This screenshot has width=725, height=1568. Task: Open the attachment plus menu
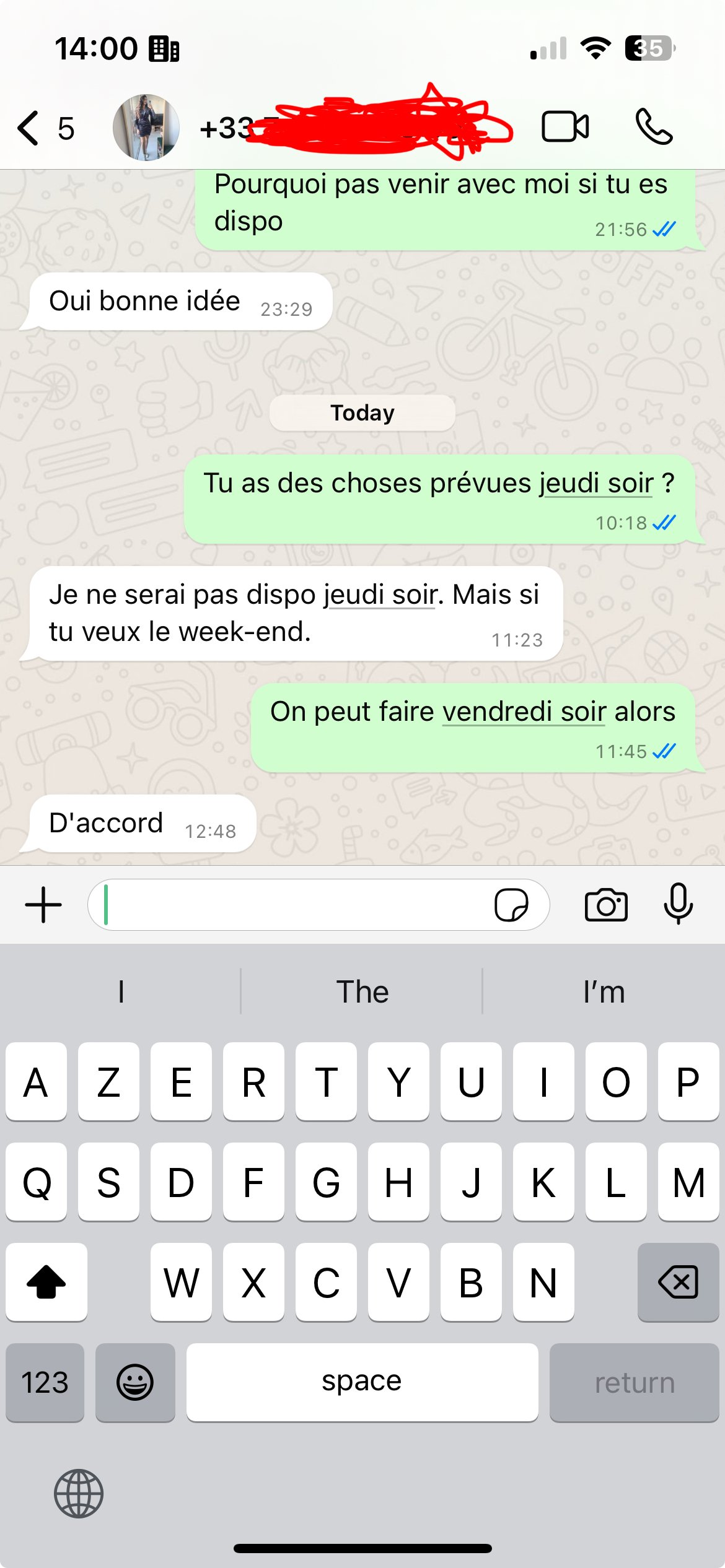point(43,905)
